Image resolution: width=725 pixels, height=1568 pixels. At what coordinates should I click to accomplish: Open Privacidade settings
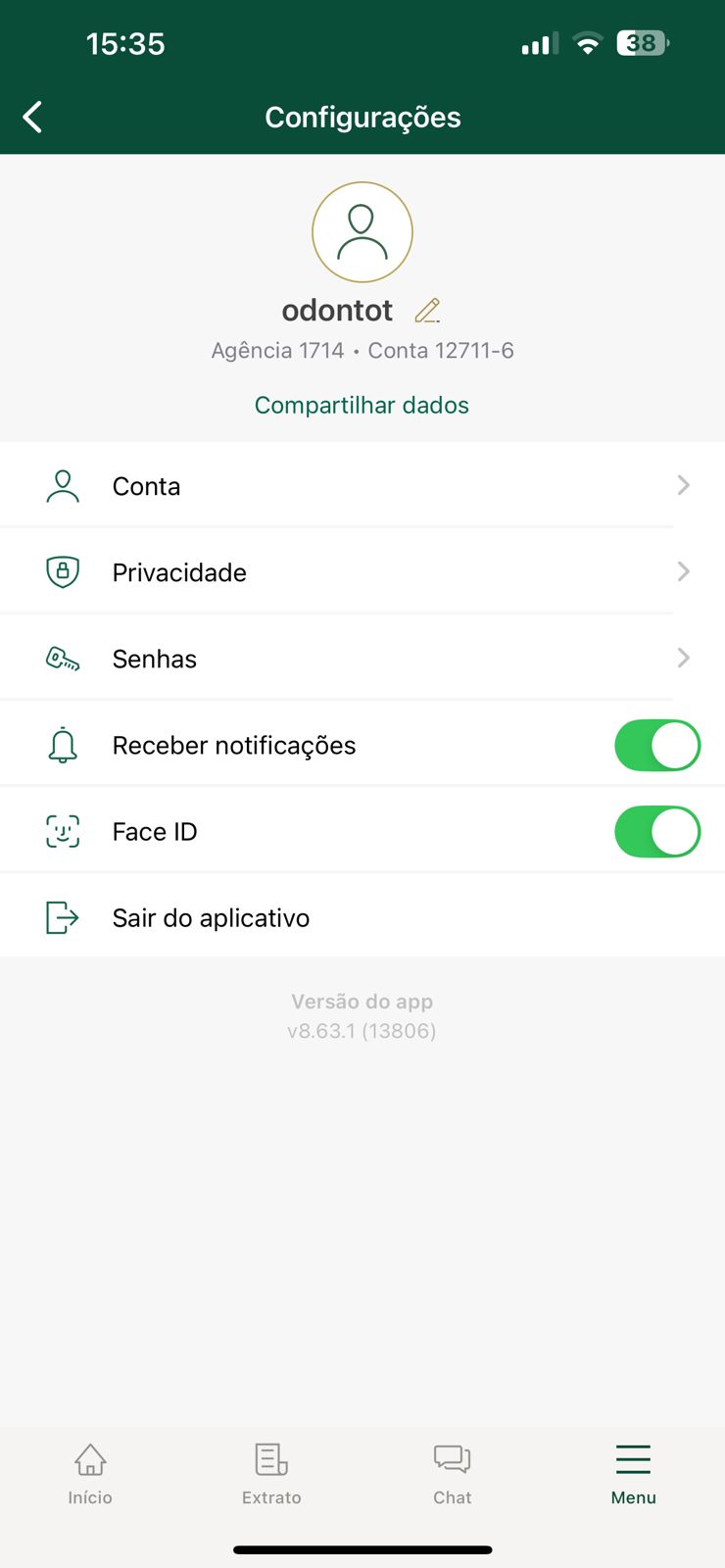362,572
